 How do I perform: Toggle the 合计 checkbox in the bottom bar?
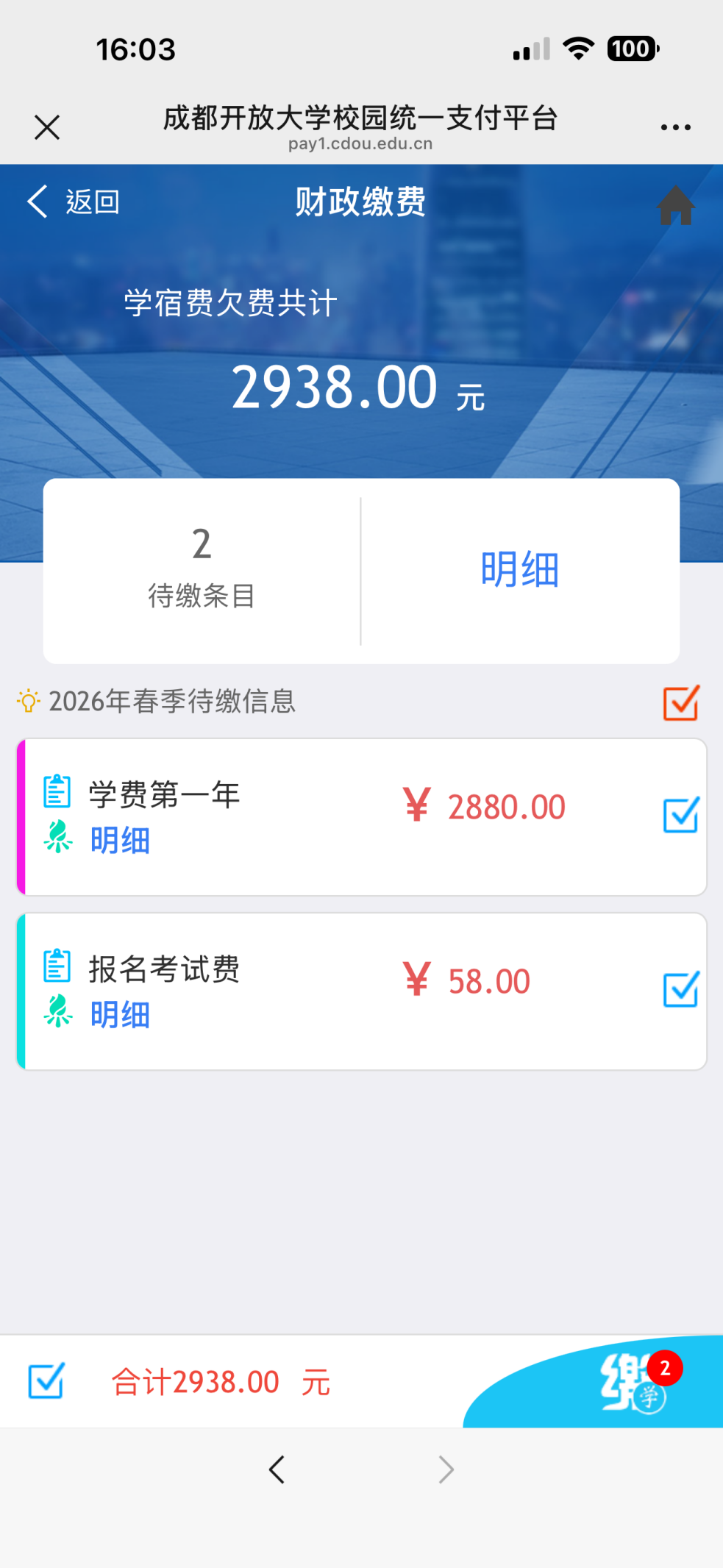(45, 1381)
